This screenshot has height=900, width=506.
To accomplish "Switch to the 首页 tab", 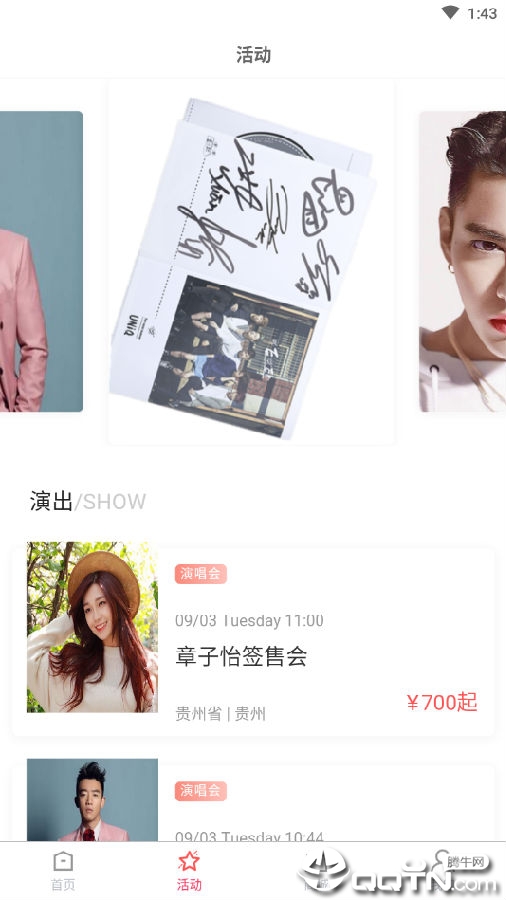I will (63, 871).
